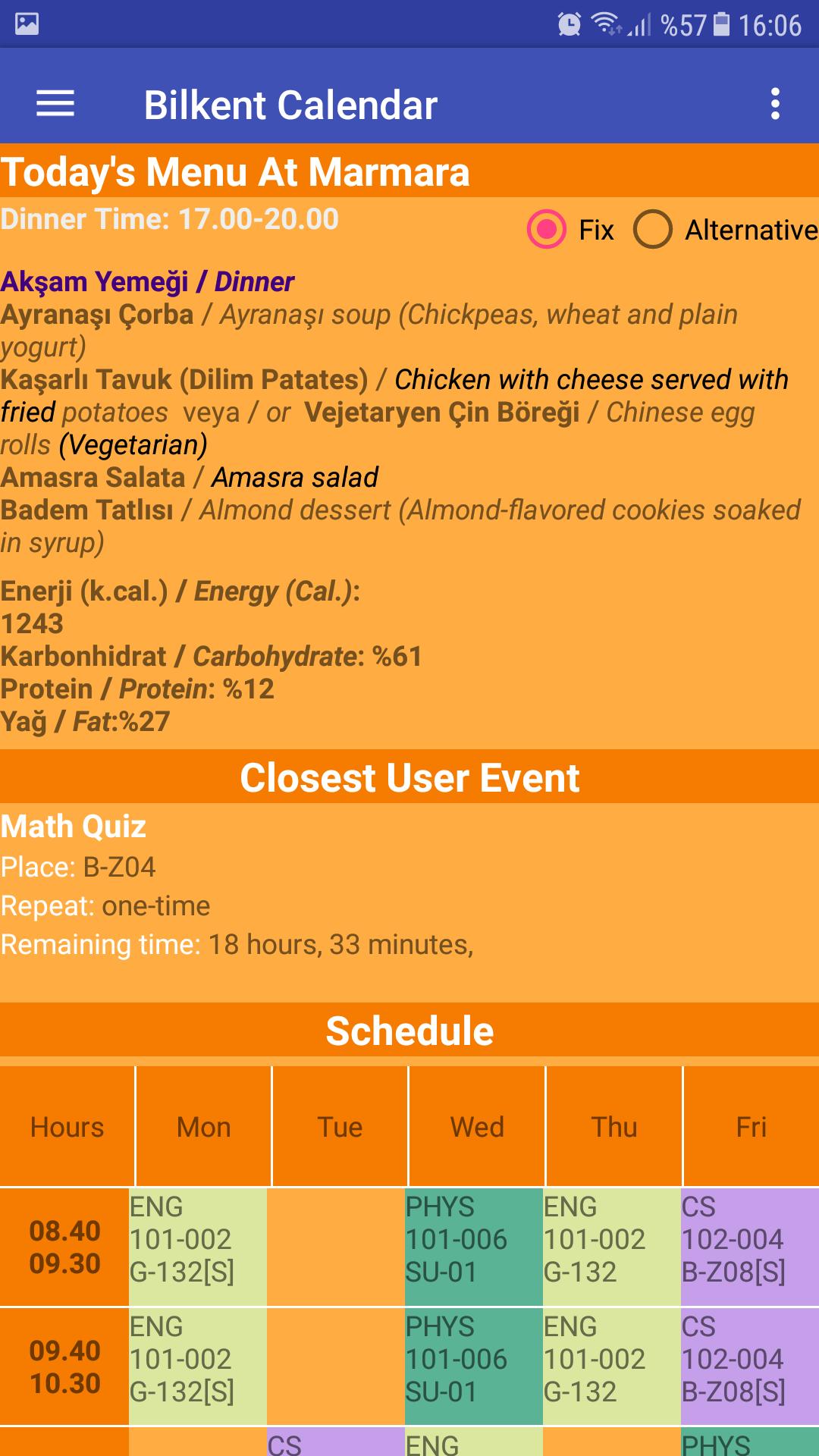Tap the Schedule section header
The width and height of the screenshot is (819, 1456).
coord(409,1030)
